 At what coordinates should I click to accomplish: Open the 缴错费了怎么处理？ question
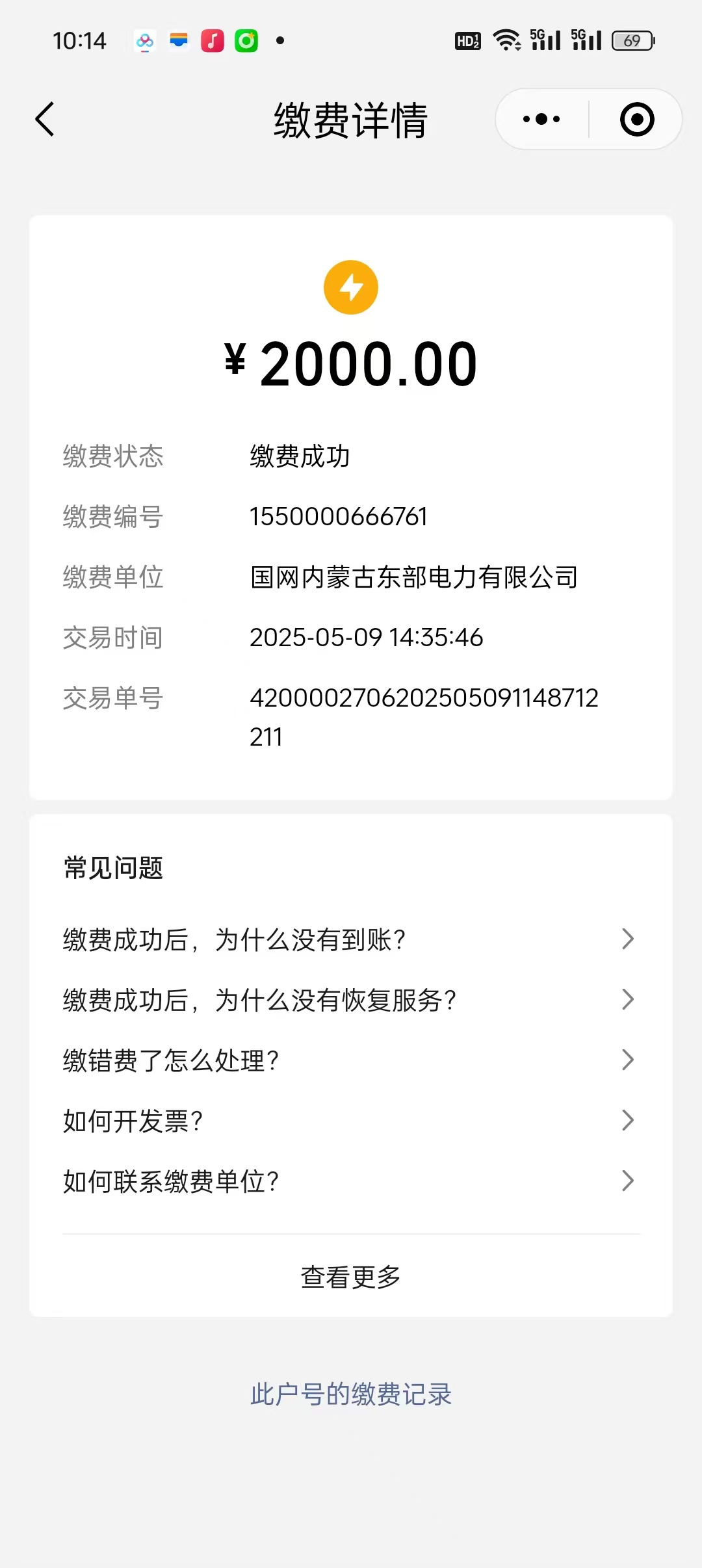coord(351,1060)
